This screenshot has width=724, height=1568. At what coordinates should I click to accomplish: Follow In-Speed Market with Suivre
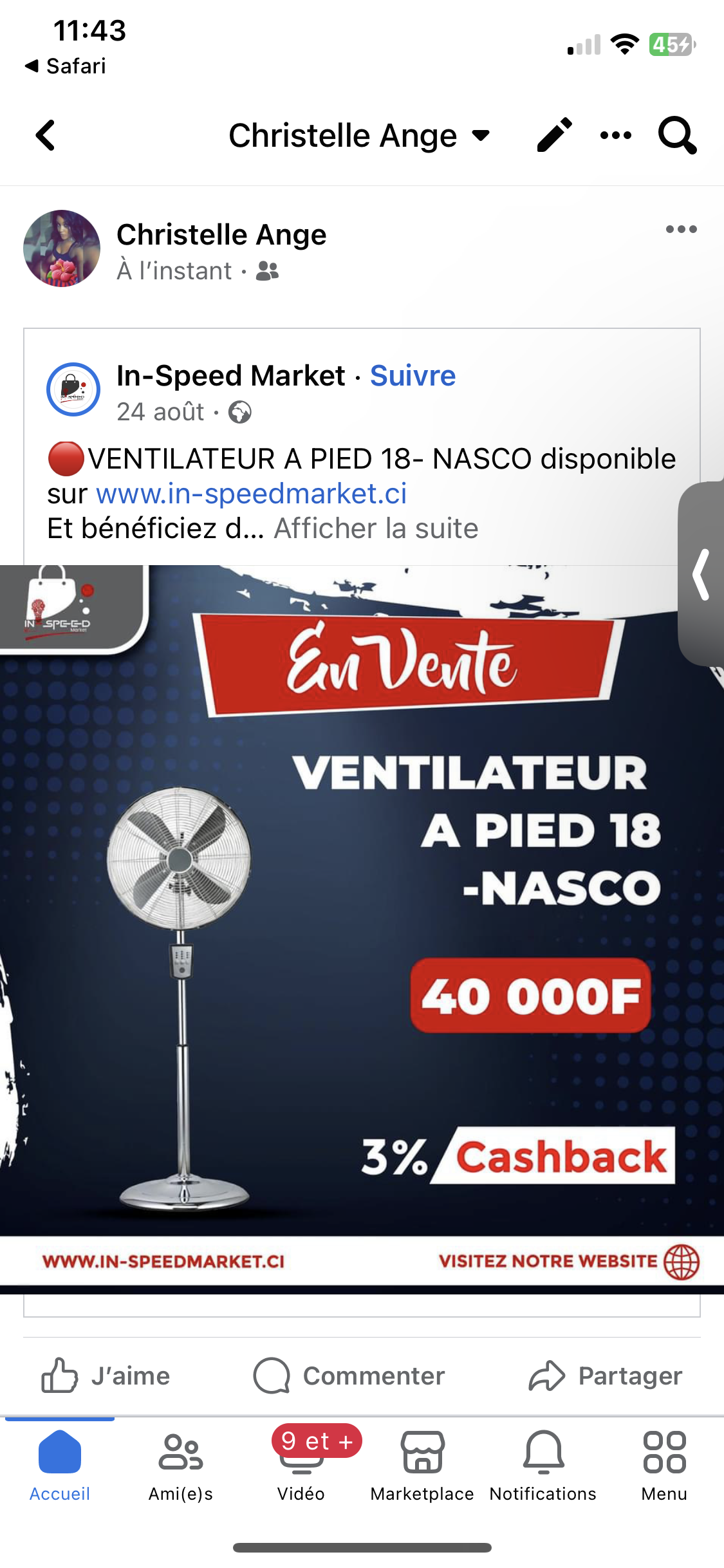pyautogui.click(x=413, y=376)
